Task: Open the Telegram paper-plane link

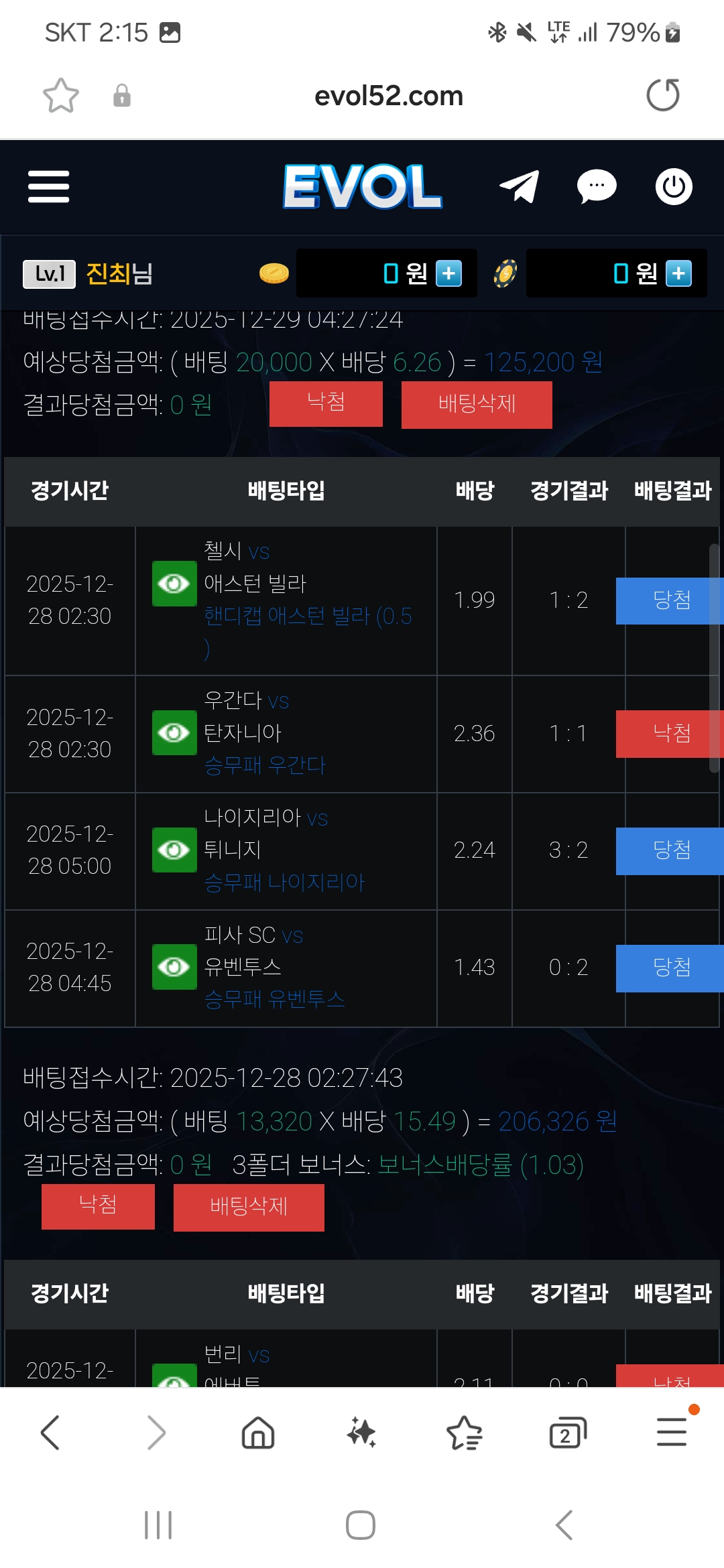Action: 520,186
